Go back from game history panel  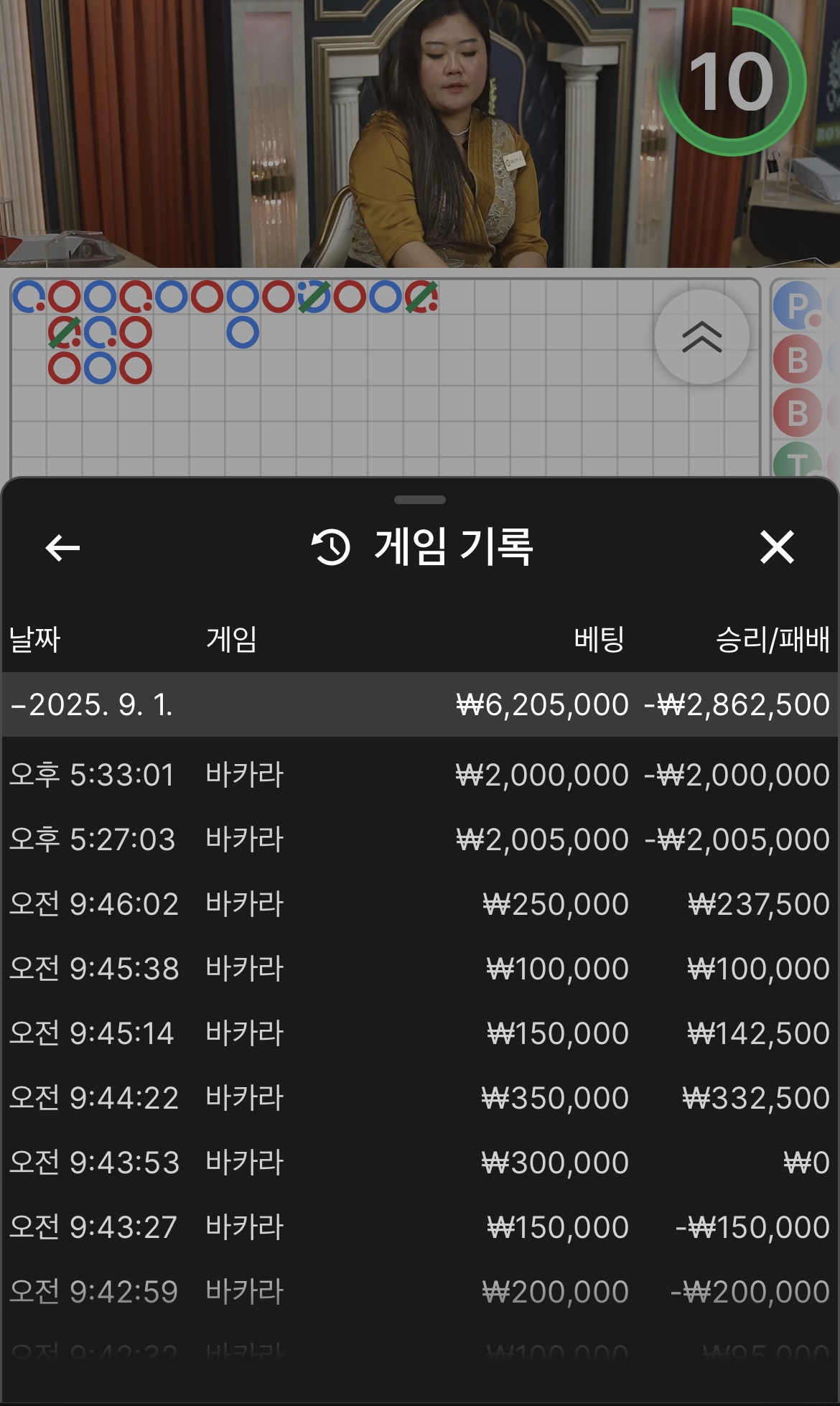tap(62, 548)
